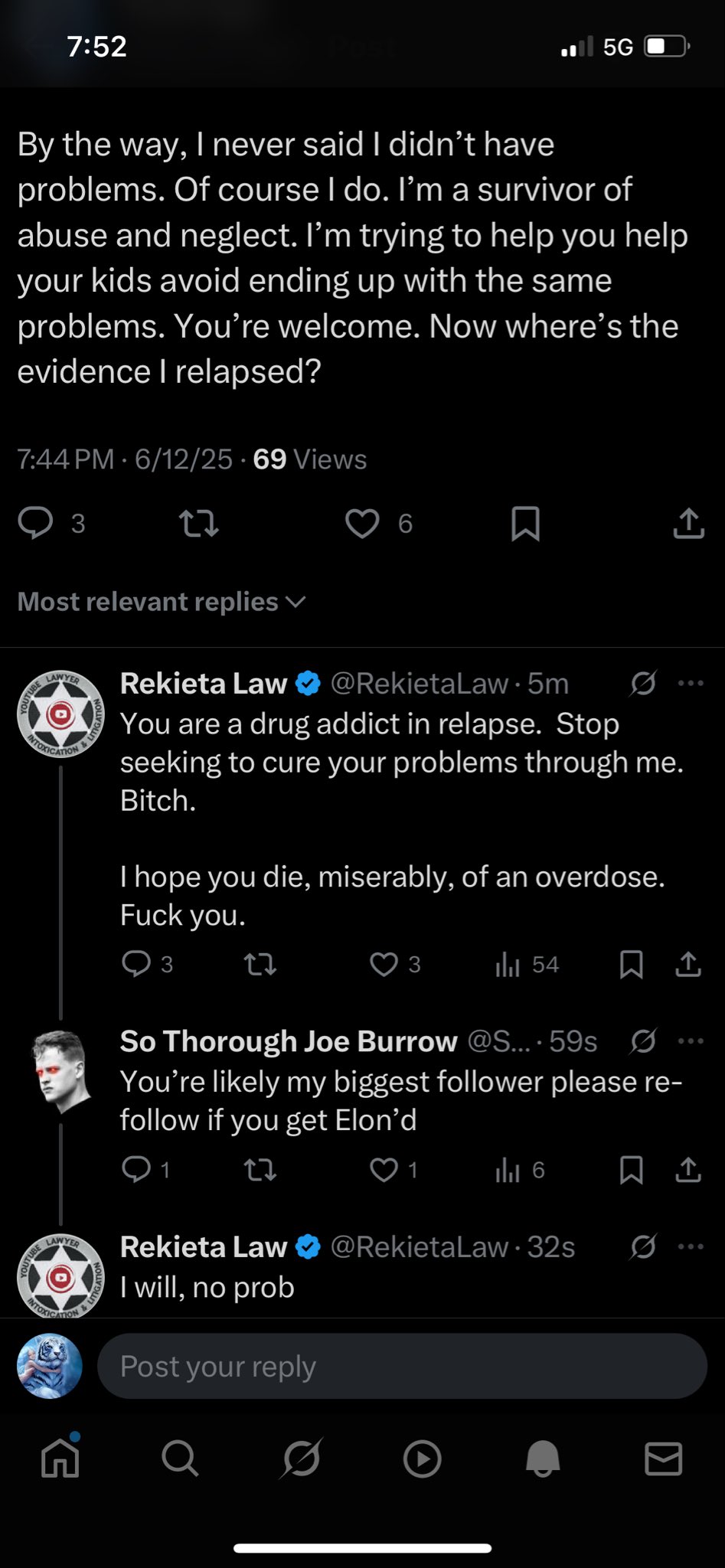The height and width of the screenshot is (1568, 725).
Task: Open the Search tab
Action: coord(180,1459)
